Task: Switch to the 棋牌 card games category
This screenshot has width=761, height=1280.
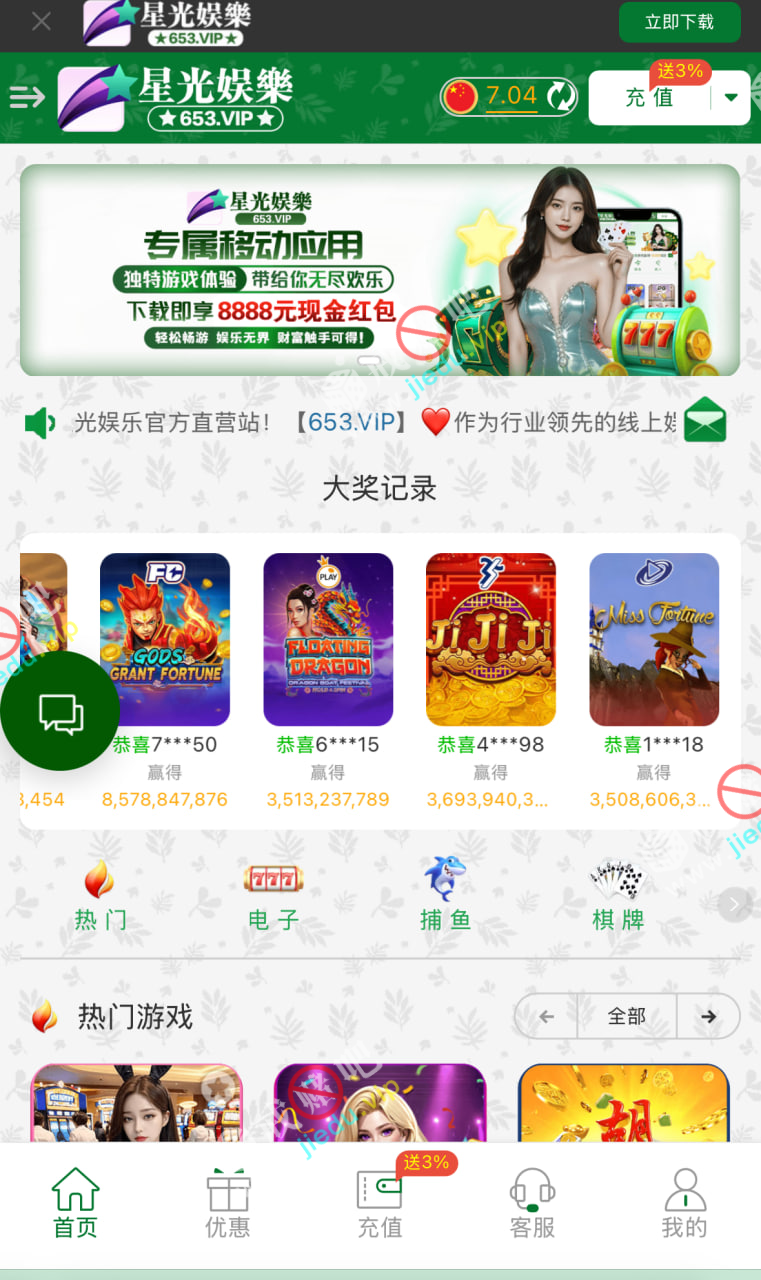Action: click(x=618, y=895)
